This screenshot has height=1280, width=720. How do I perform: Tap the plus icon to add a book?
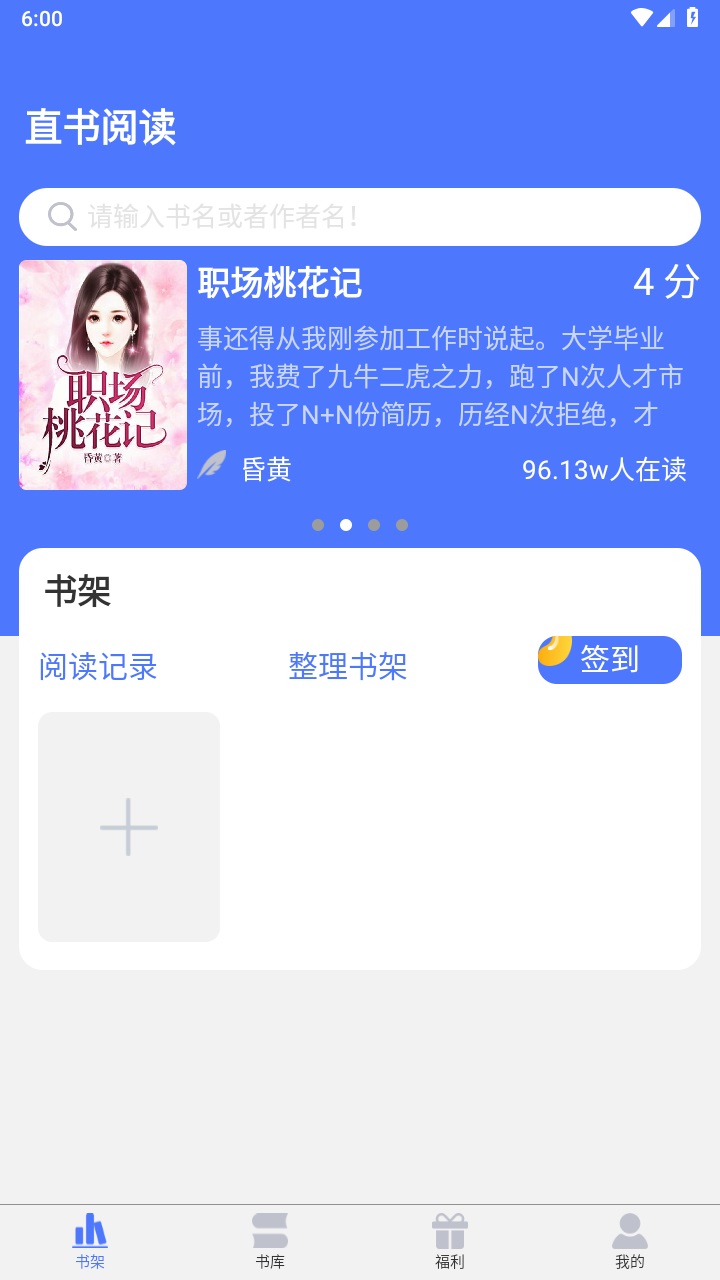[128, 827]
